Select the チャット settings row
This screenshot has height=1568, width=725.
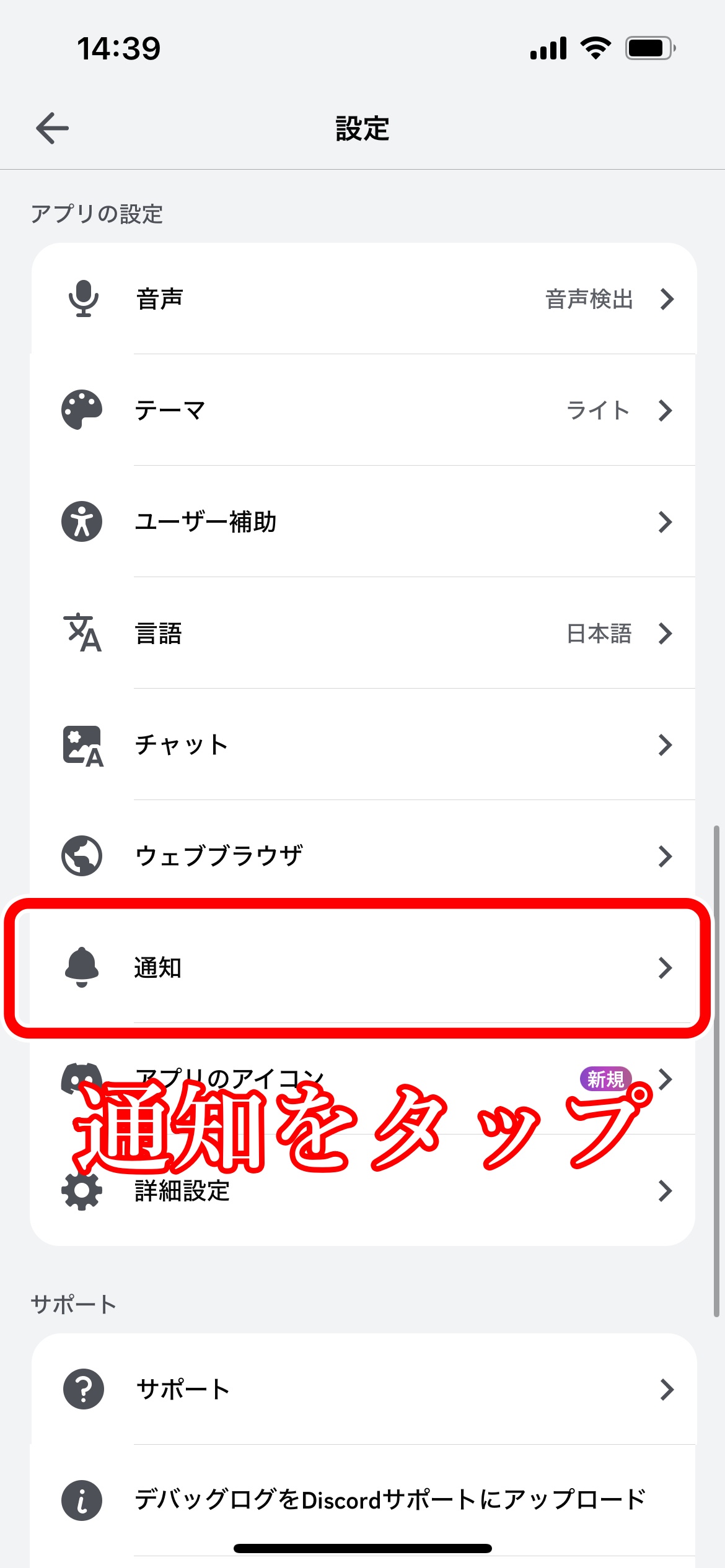pos(362,744)
